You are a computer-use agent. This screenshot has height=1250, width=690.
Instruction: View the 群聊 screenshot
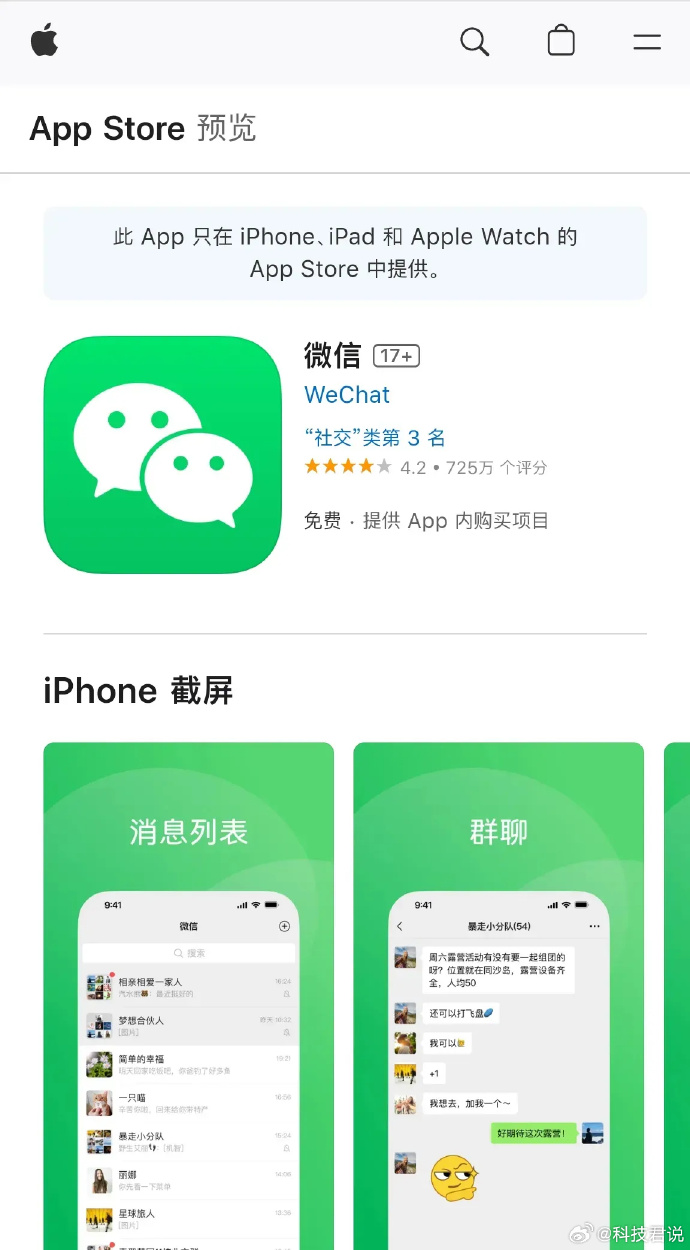point(498,995)
